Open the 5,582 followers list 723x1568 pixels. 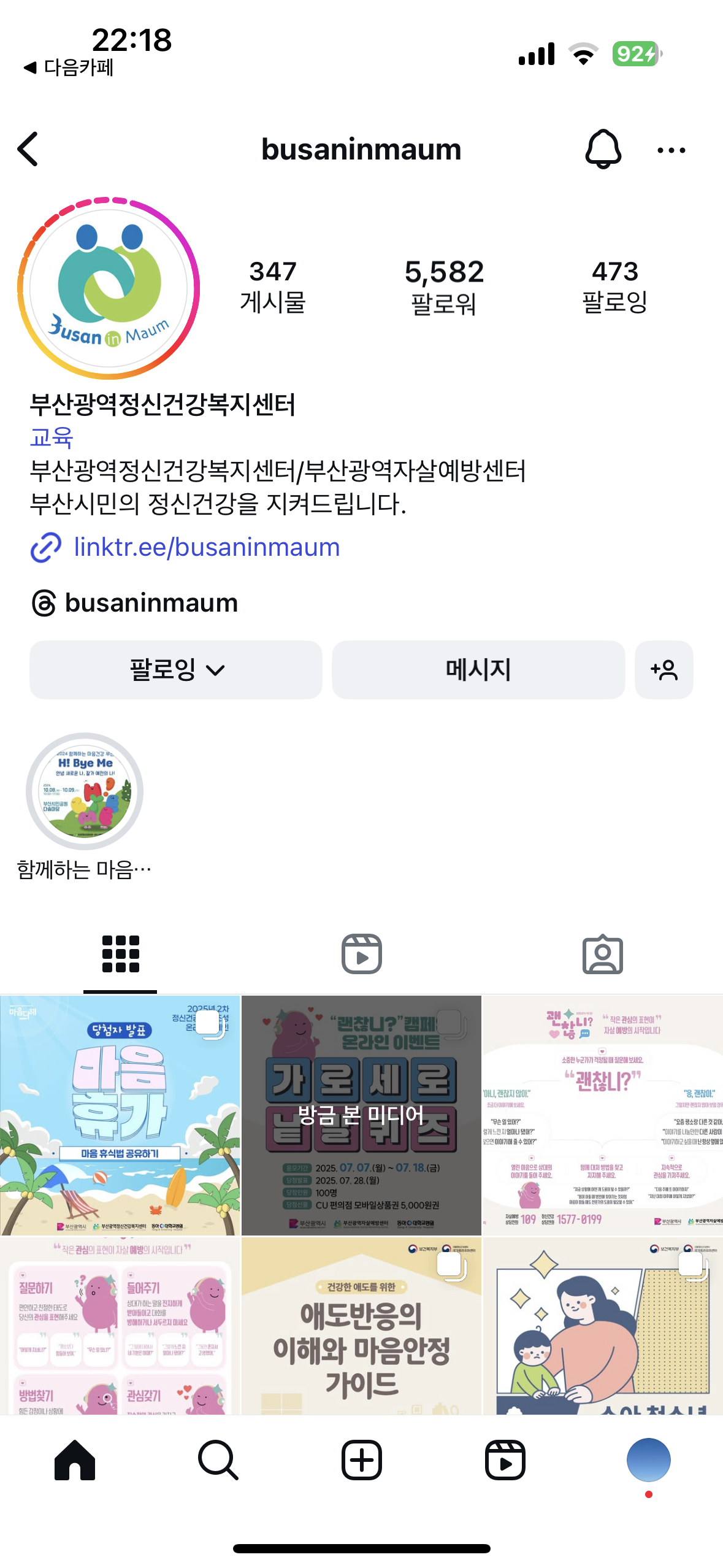pyautogui.click(x=444, y=286)
